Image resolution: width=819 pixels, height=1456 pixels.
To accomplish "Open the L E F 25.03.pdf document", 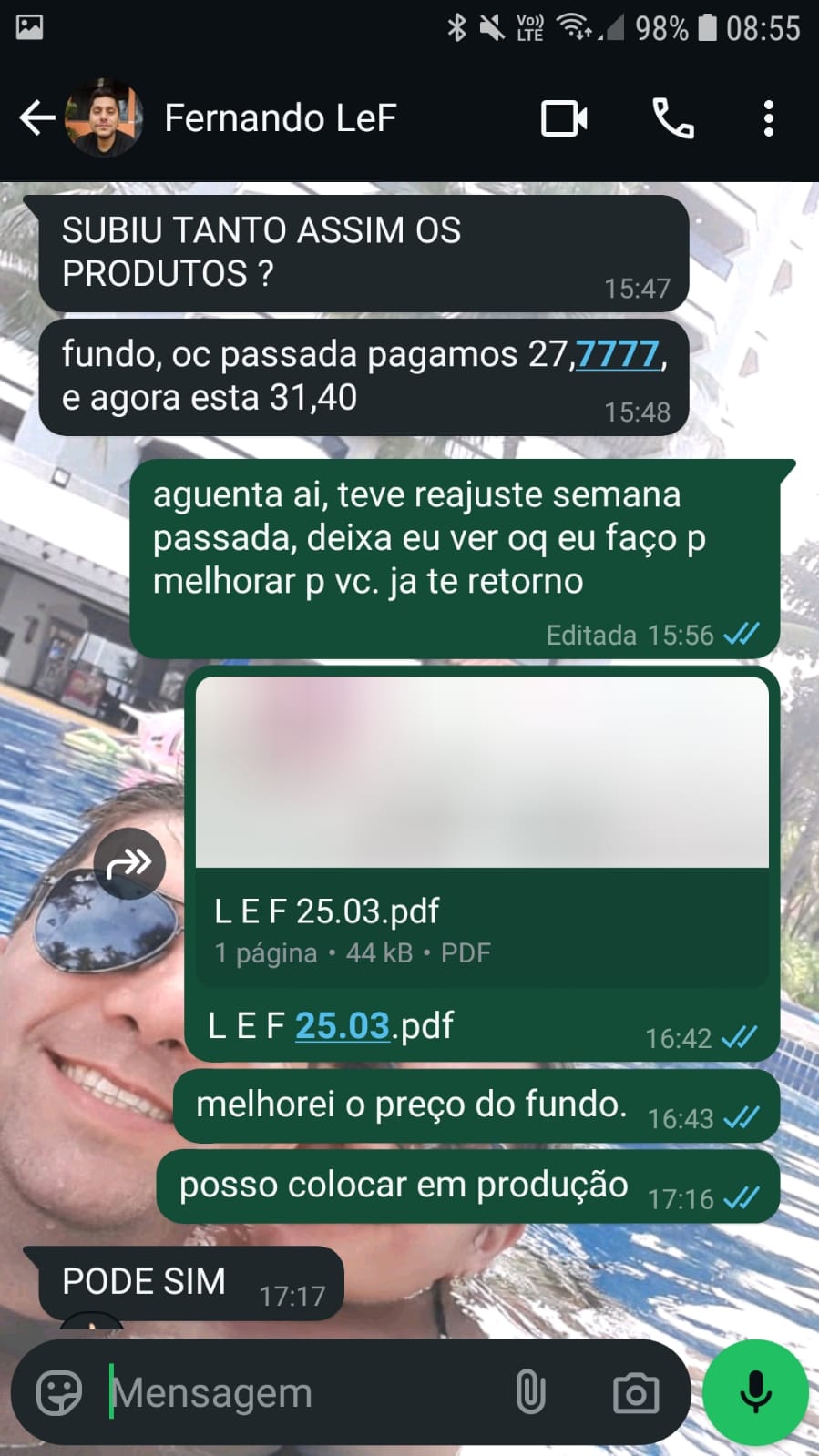I will coord(482,830).
